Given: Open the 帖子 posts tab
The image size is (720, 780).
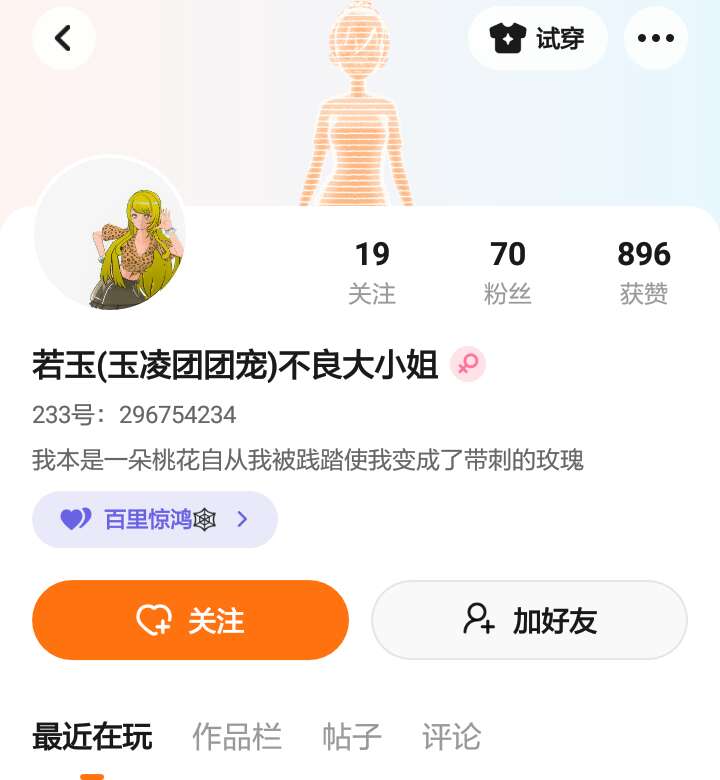Looking at the screenshot, I should coord(352,738).
